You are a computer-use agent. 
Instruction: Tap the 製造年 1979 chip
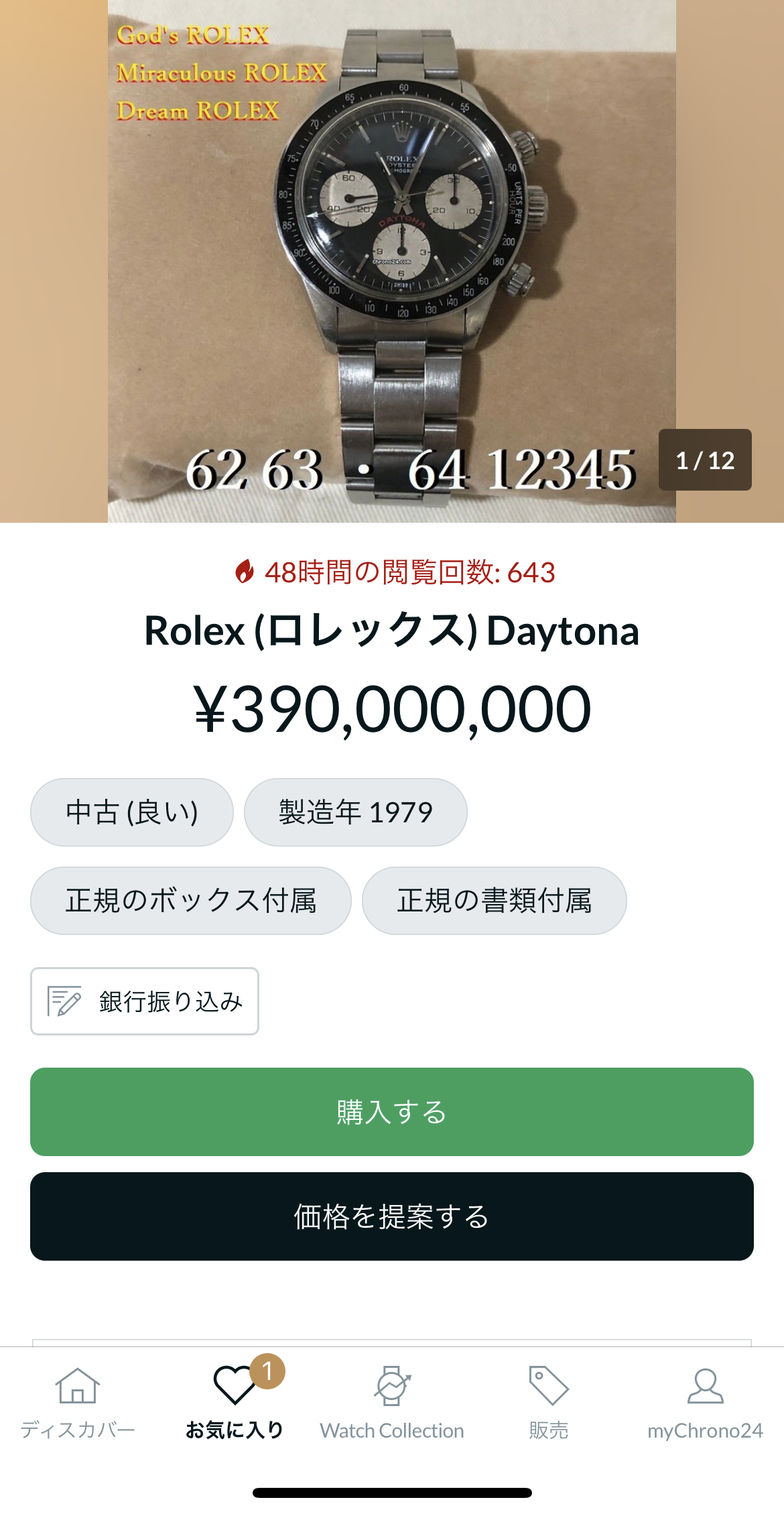355,812
